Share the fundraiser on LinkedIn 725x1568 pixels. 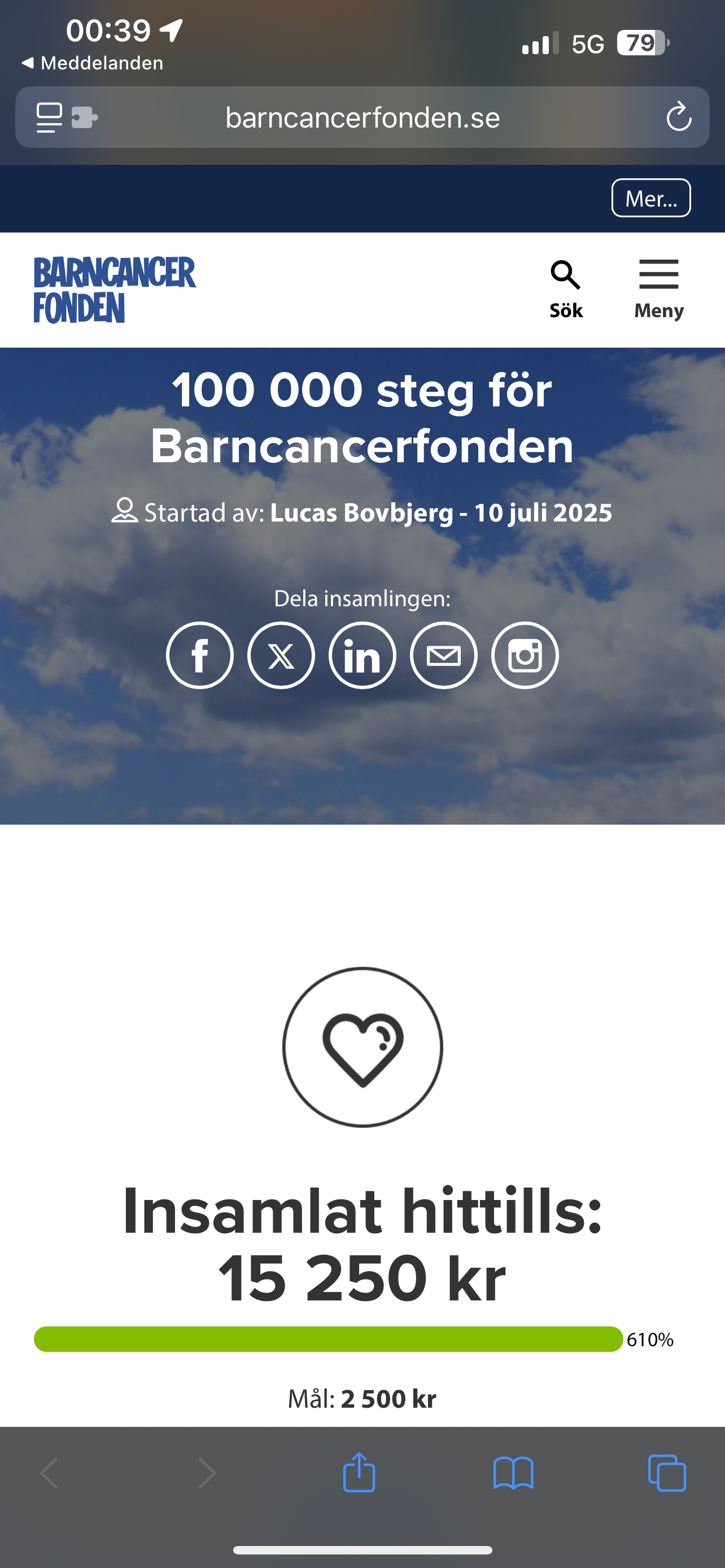362,655
